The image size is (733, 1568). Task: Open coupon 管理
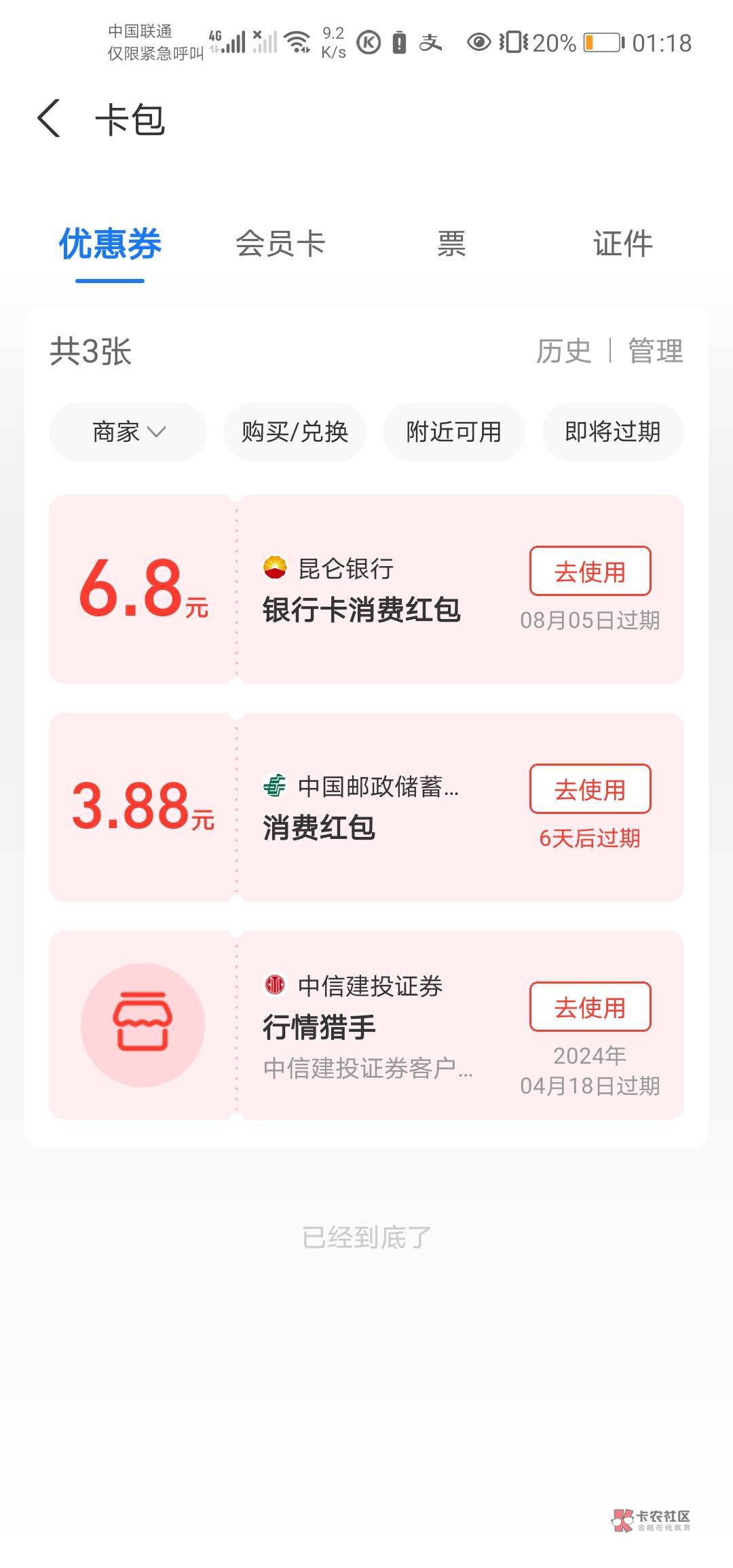[656, 352]
